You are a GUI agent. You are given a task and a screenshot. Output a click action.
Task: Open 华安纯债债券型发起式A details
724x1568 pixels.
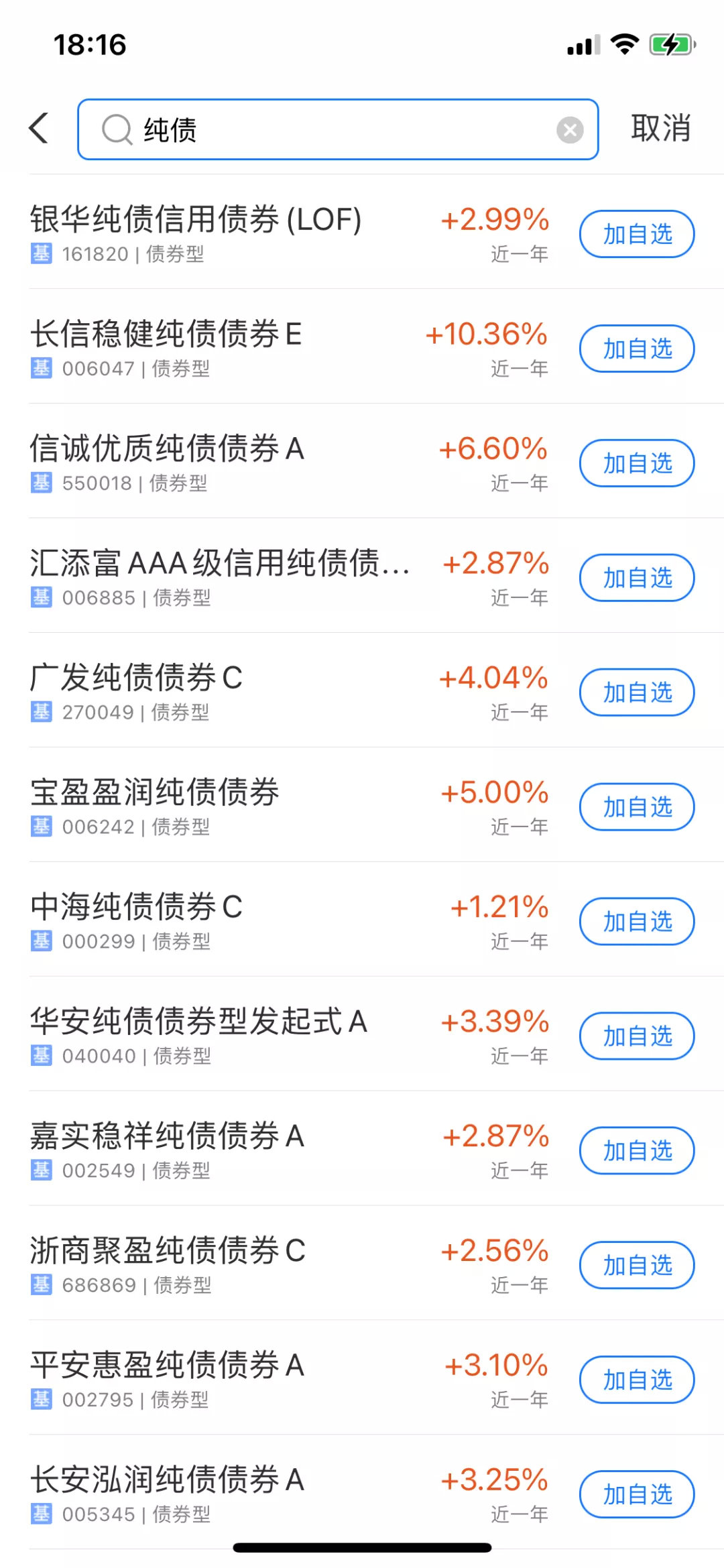(x=198, y=1022)
